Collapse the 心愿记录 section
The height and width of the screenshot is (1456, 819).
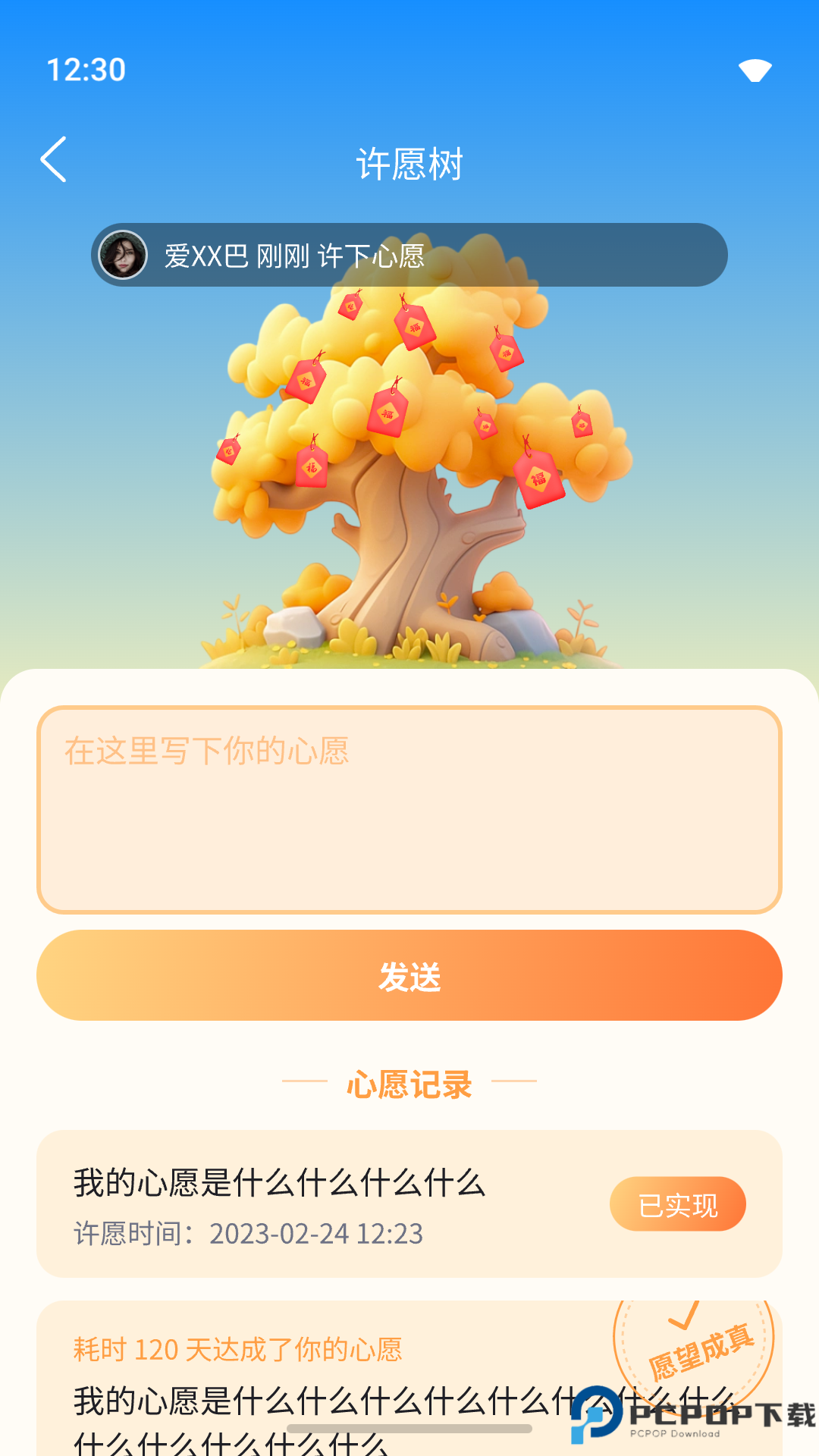pos(409,1086)
